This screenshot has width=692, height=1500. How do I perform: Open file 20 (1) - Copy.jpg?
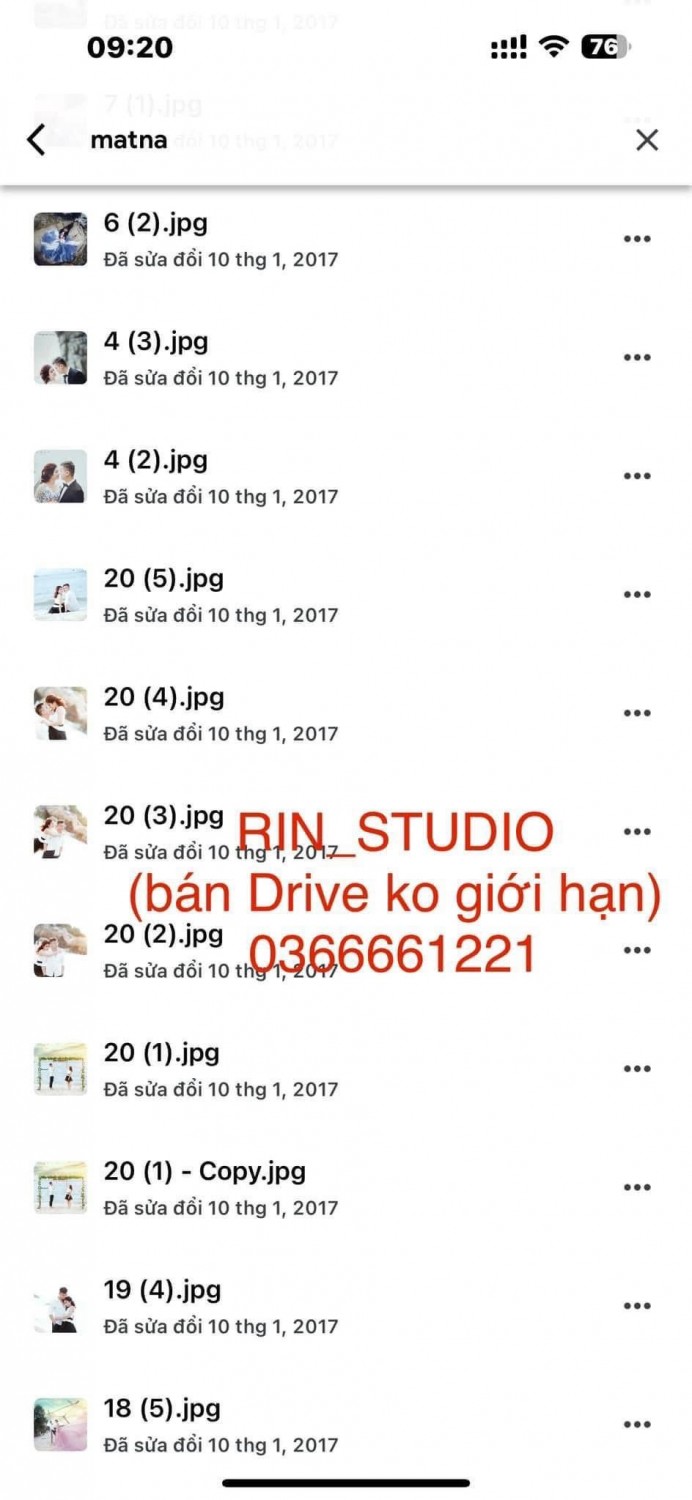point(204,1172)
